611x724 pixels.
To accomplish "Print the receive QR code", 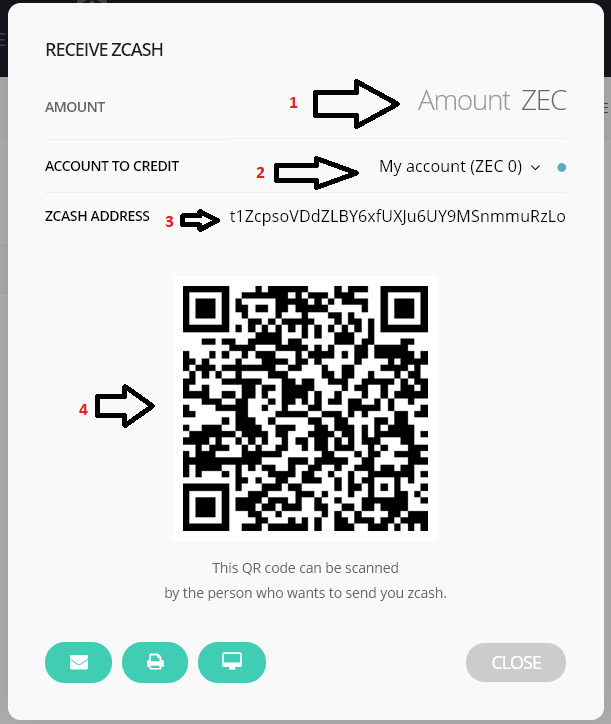I will click(155, 662).
